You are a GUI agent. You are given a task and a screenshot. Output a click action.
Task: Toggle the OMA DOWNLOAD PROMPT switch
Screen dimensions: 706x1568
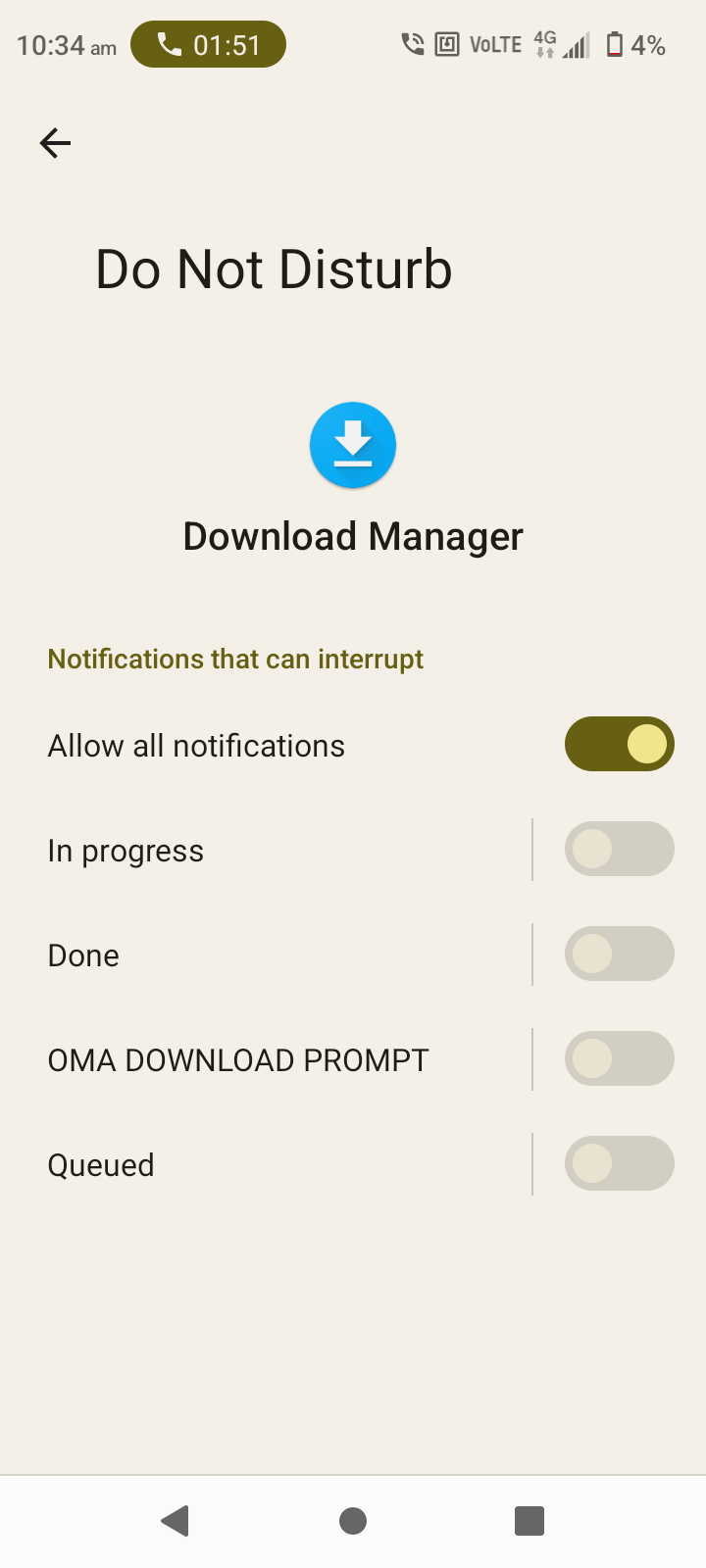(619, 1058)
